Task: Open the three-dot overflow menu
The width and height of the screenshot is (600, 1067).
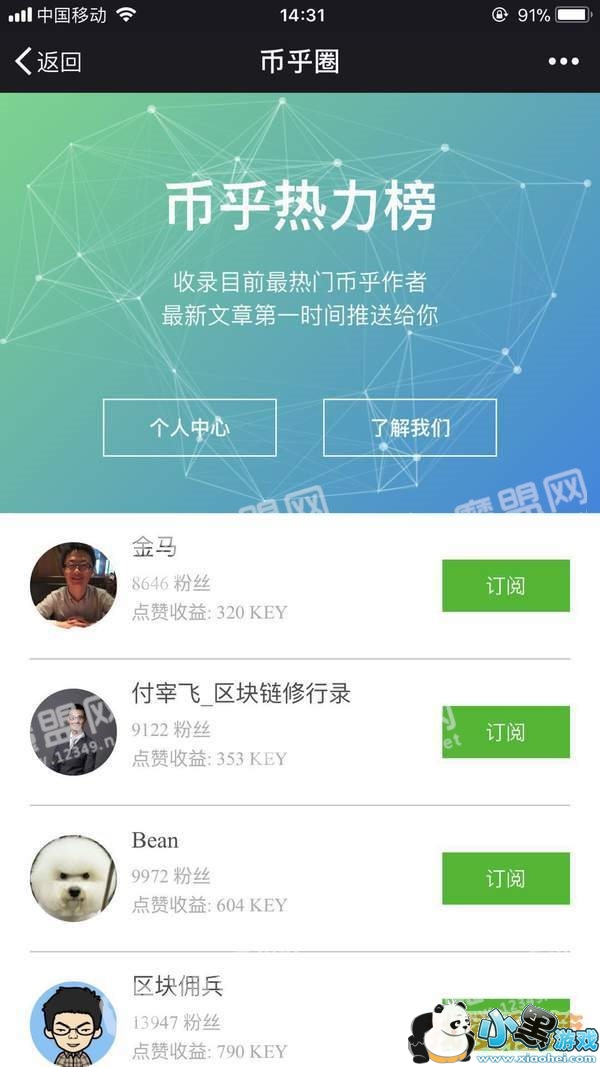Action: 563,61
